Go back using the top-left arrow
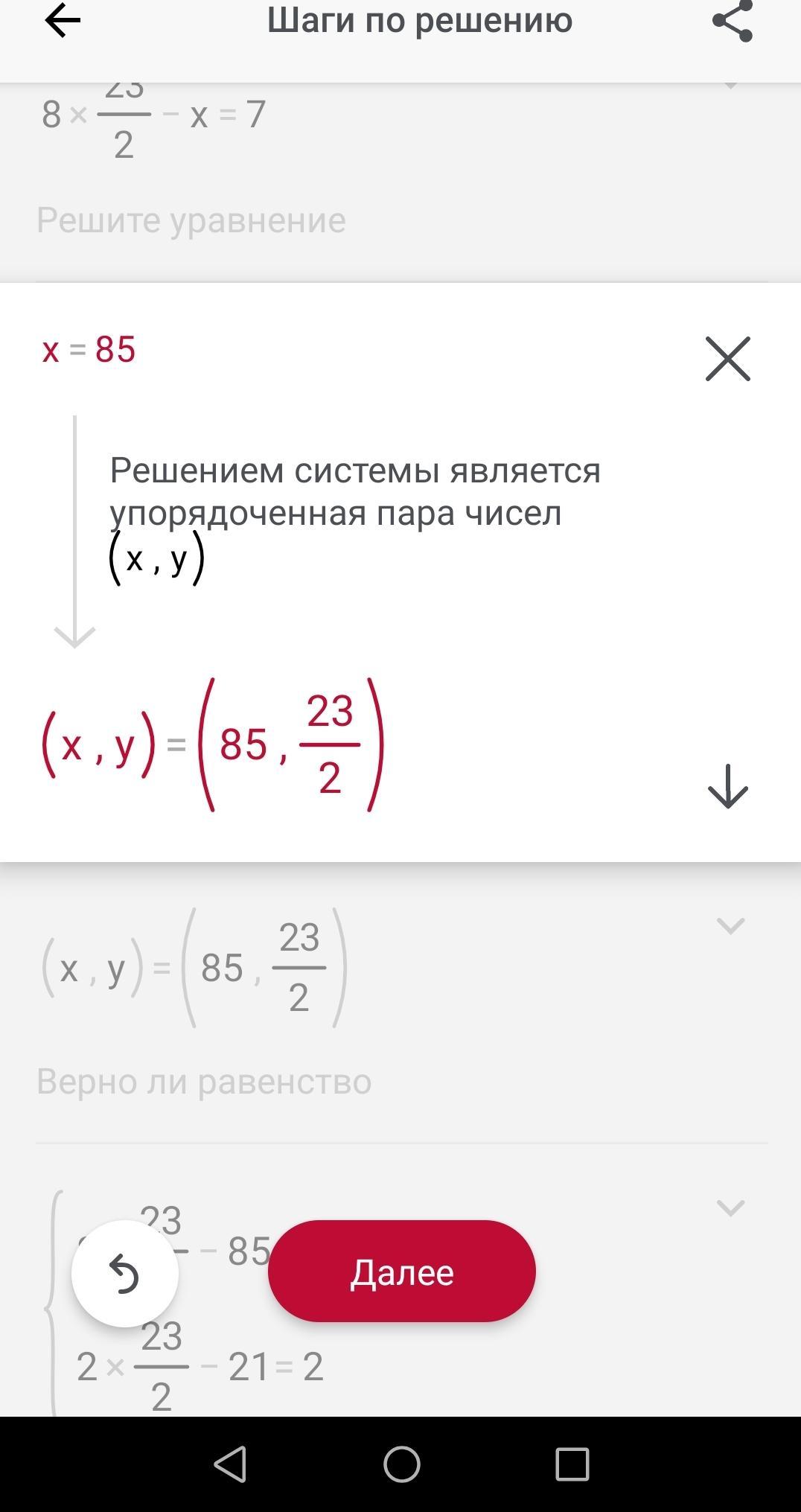Viewport: 801px width, 1512px height. (63, 21)
